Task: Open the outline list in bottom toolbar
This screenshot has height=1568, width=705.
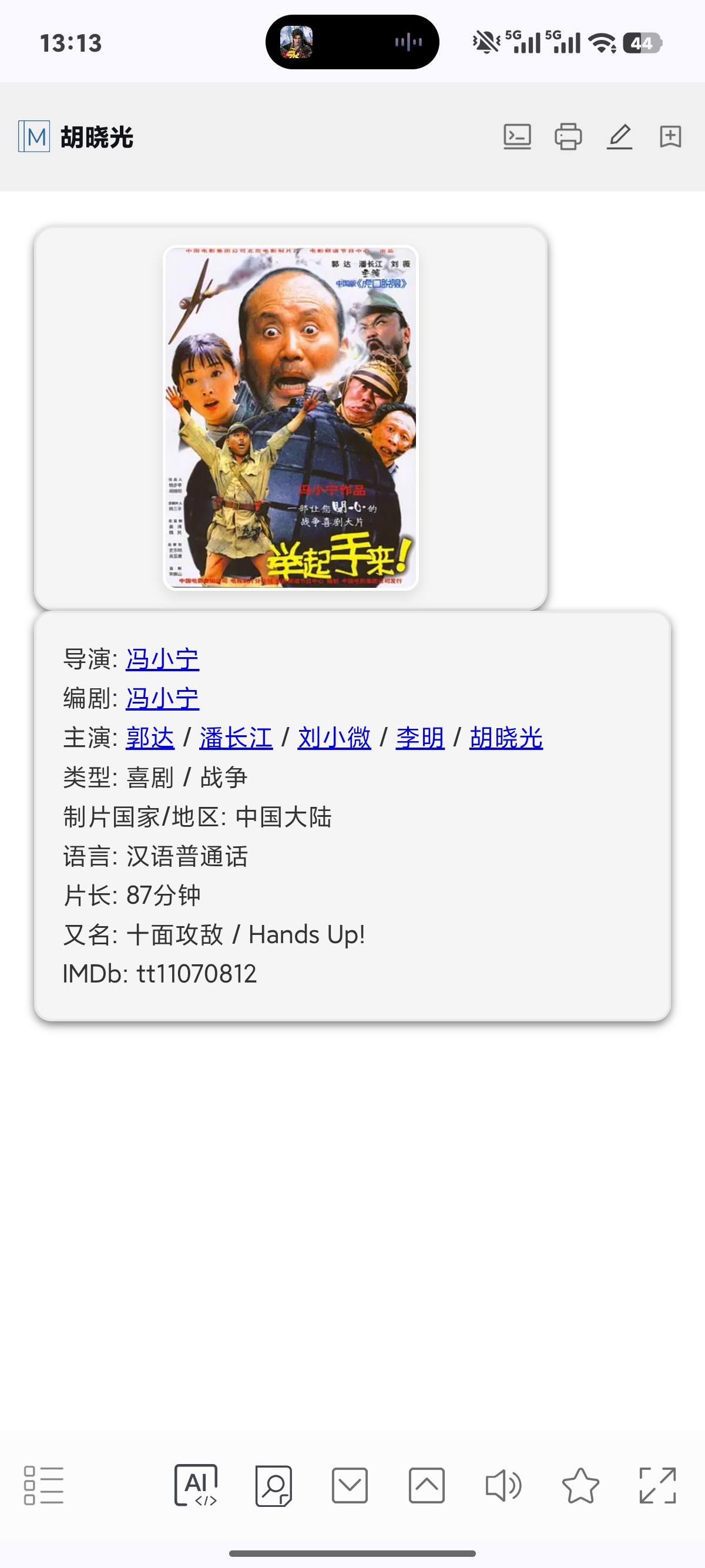Action: click(43, 1485)
